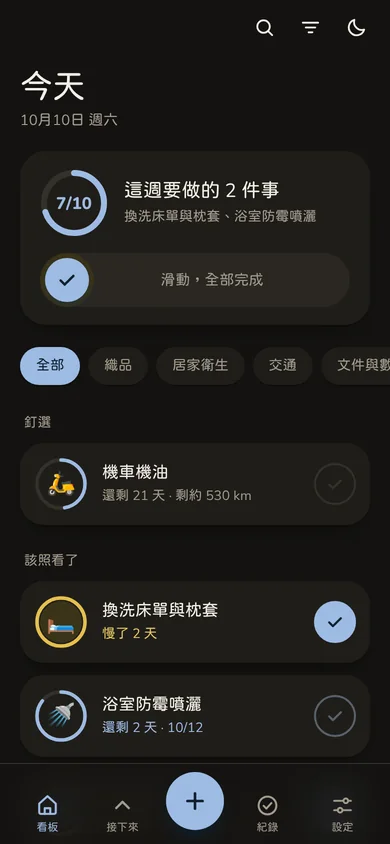Toggle the dark mode moon icon
Screen dimensions: 390x844
(356, 27)
